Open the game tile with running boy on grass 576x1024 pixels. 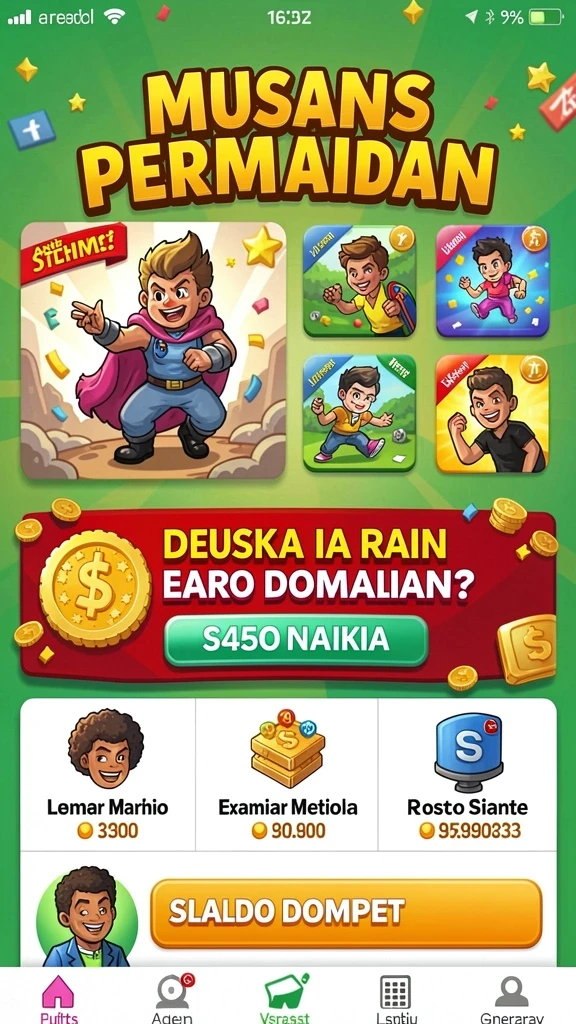pos(360,413)
